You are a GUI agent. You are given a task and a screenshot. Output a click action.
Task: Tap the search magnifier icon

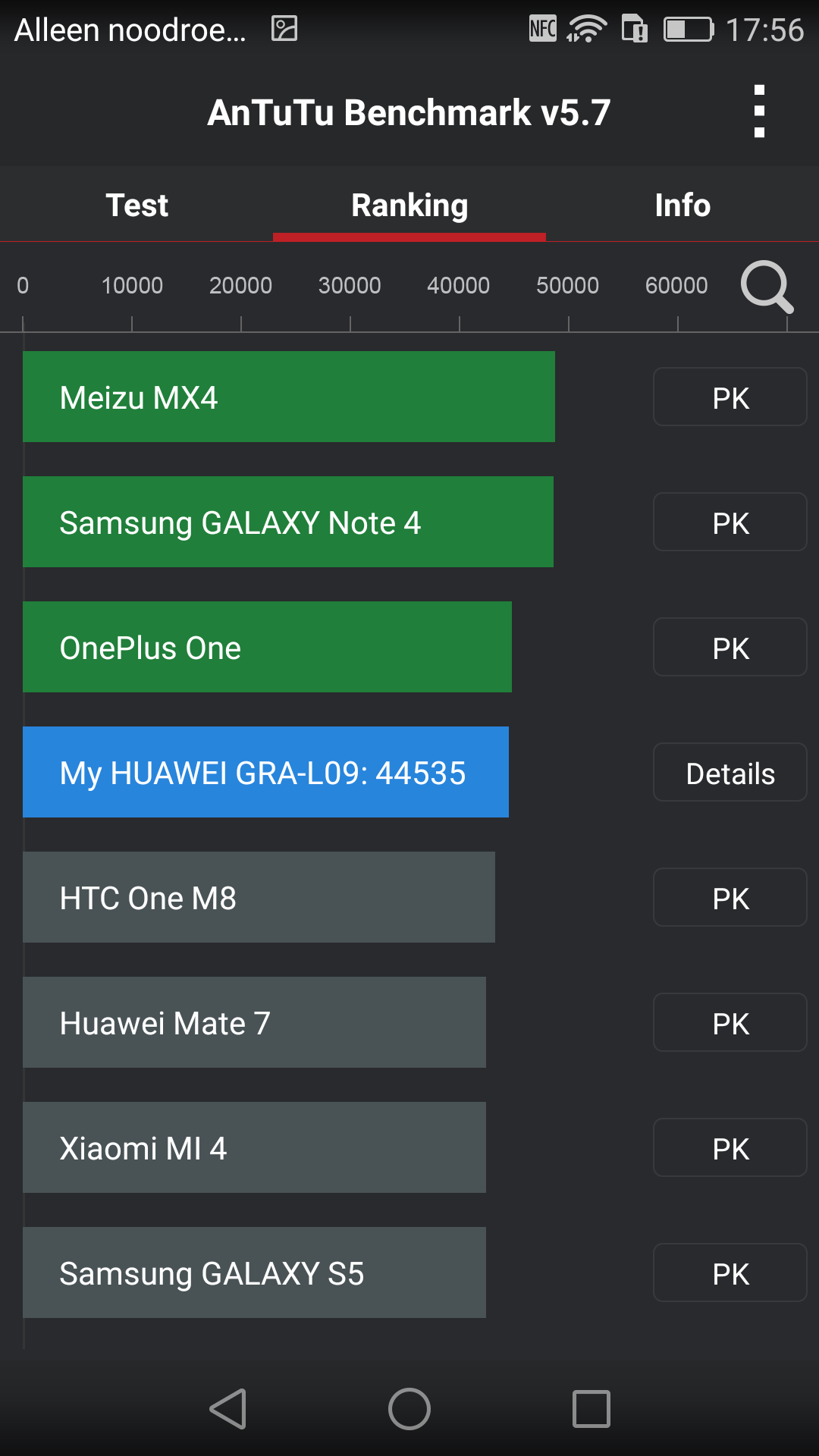[767, 287]
